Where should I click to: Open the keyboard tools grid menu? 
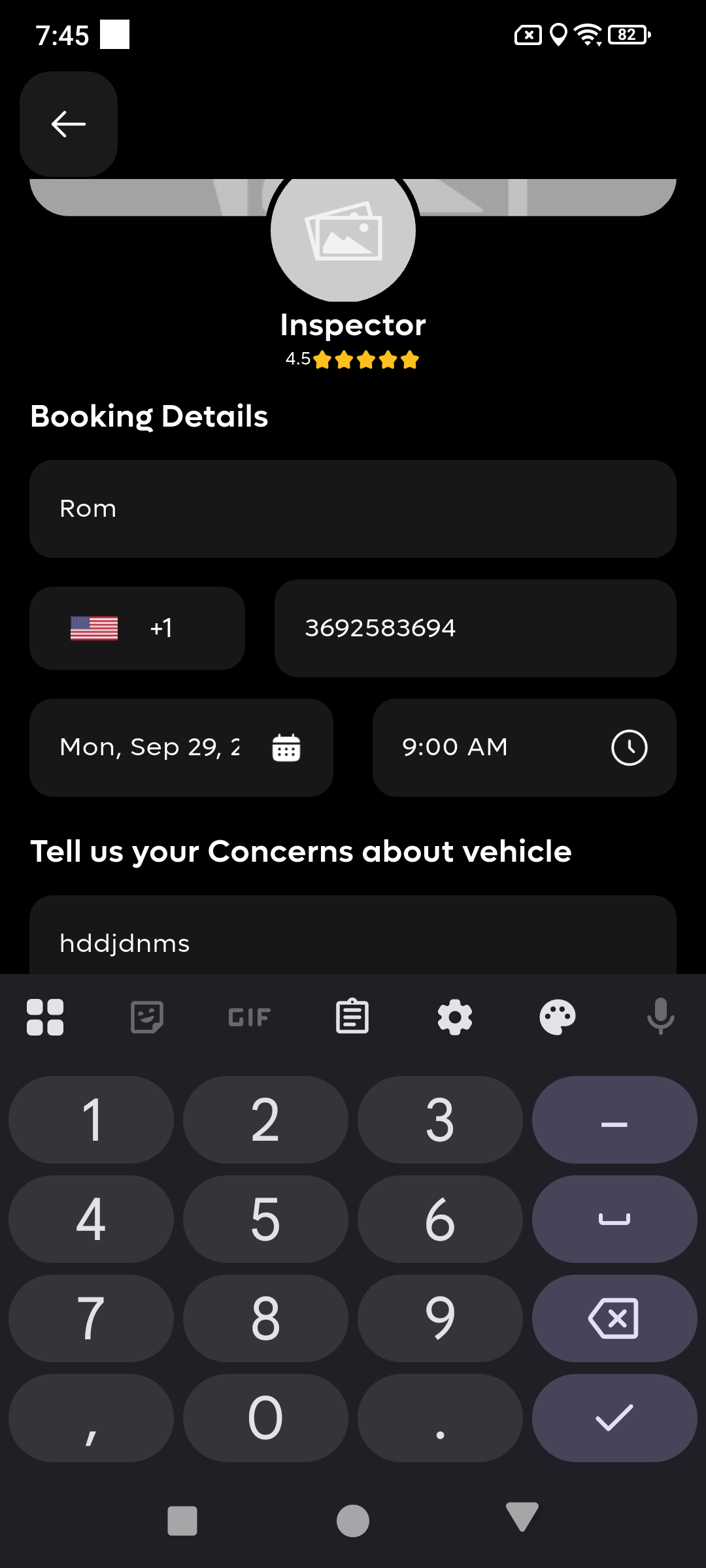[x=45, y=1017]
